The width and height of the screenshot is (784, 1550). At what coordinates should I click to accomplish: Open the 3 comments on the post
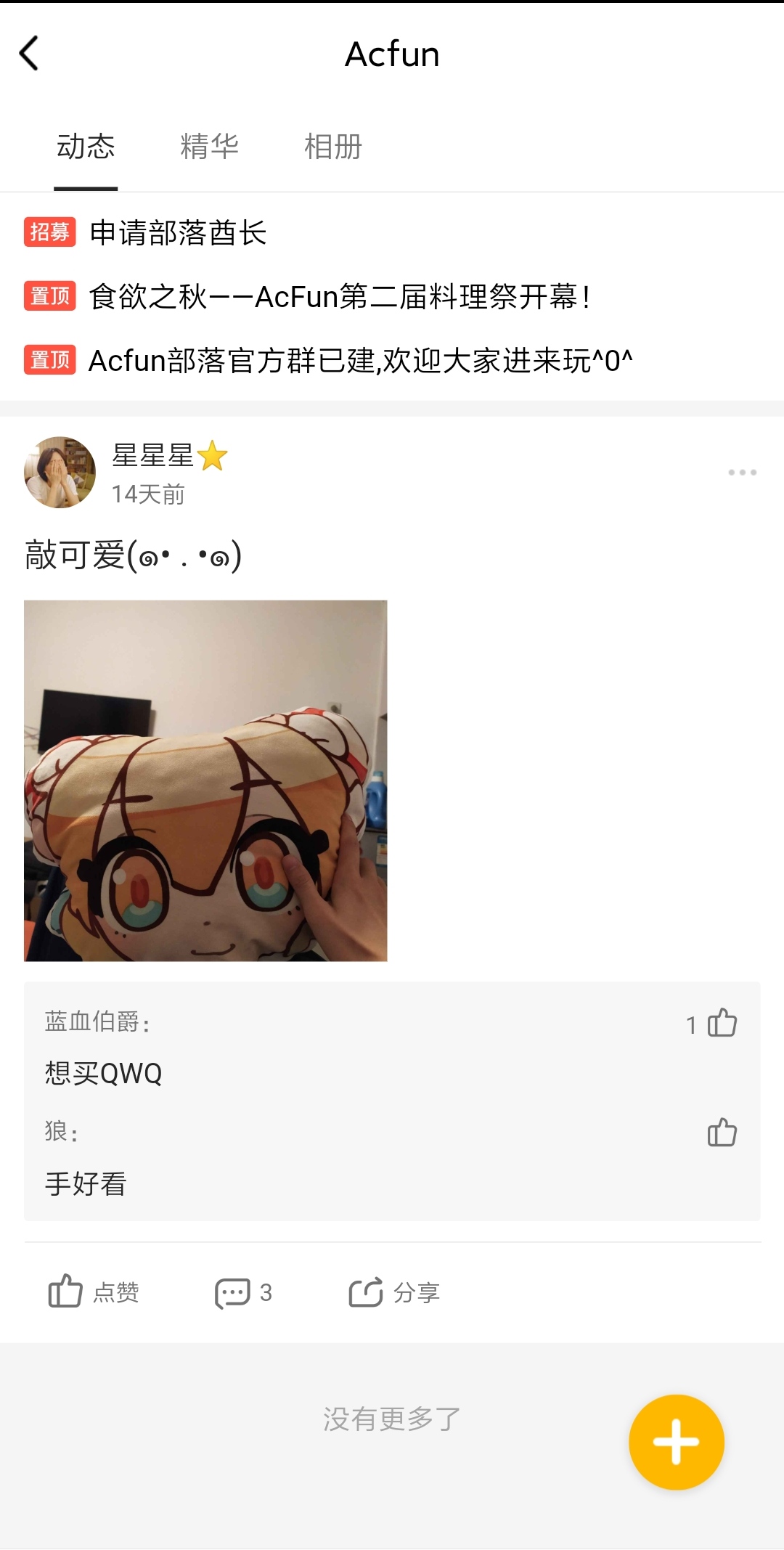point(243,1292)
